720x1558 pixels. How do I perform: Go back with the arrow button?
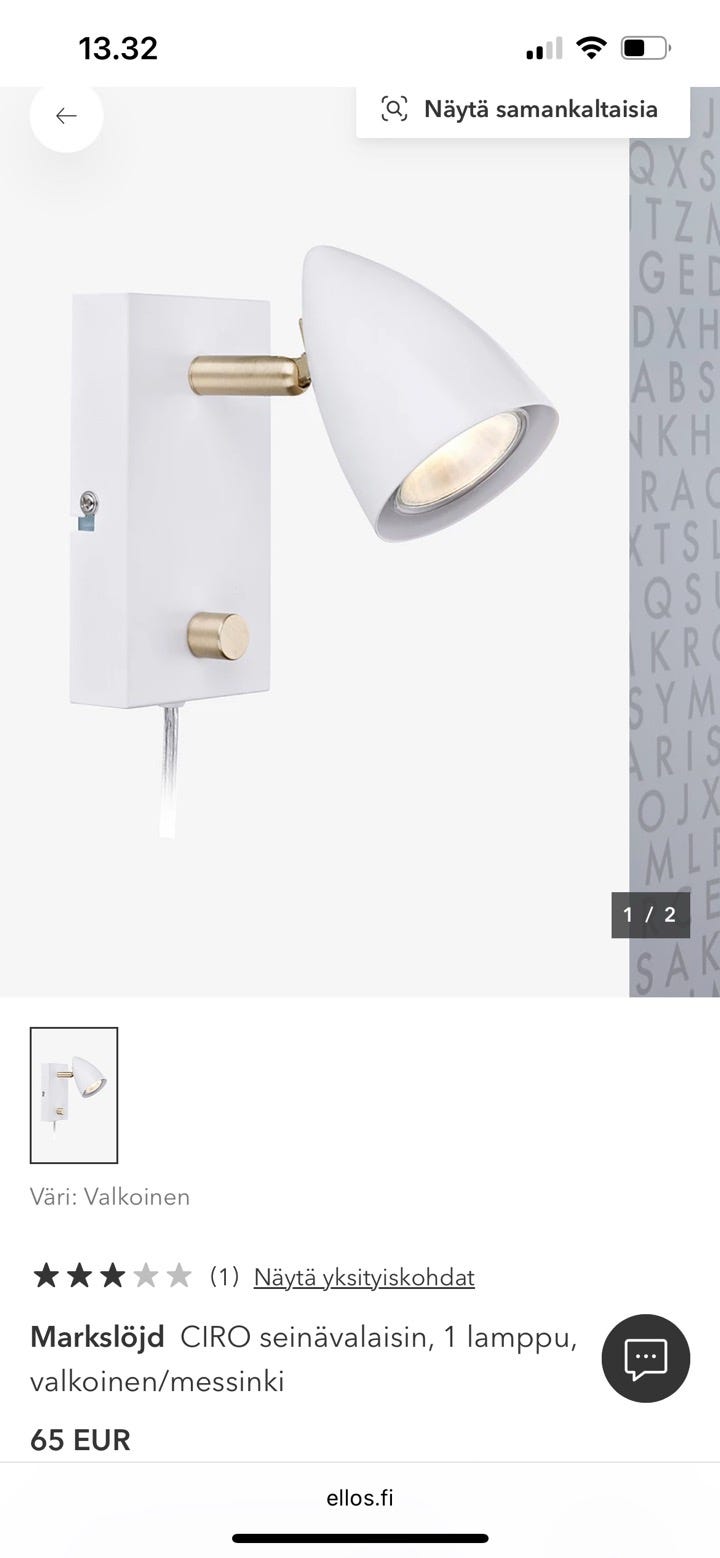(x=66, y=116)
